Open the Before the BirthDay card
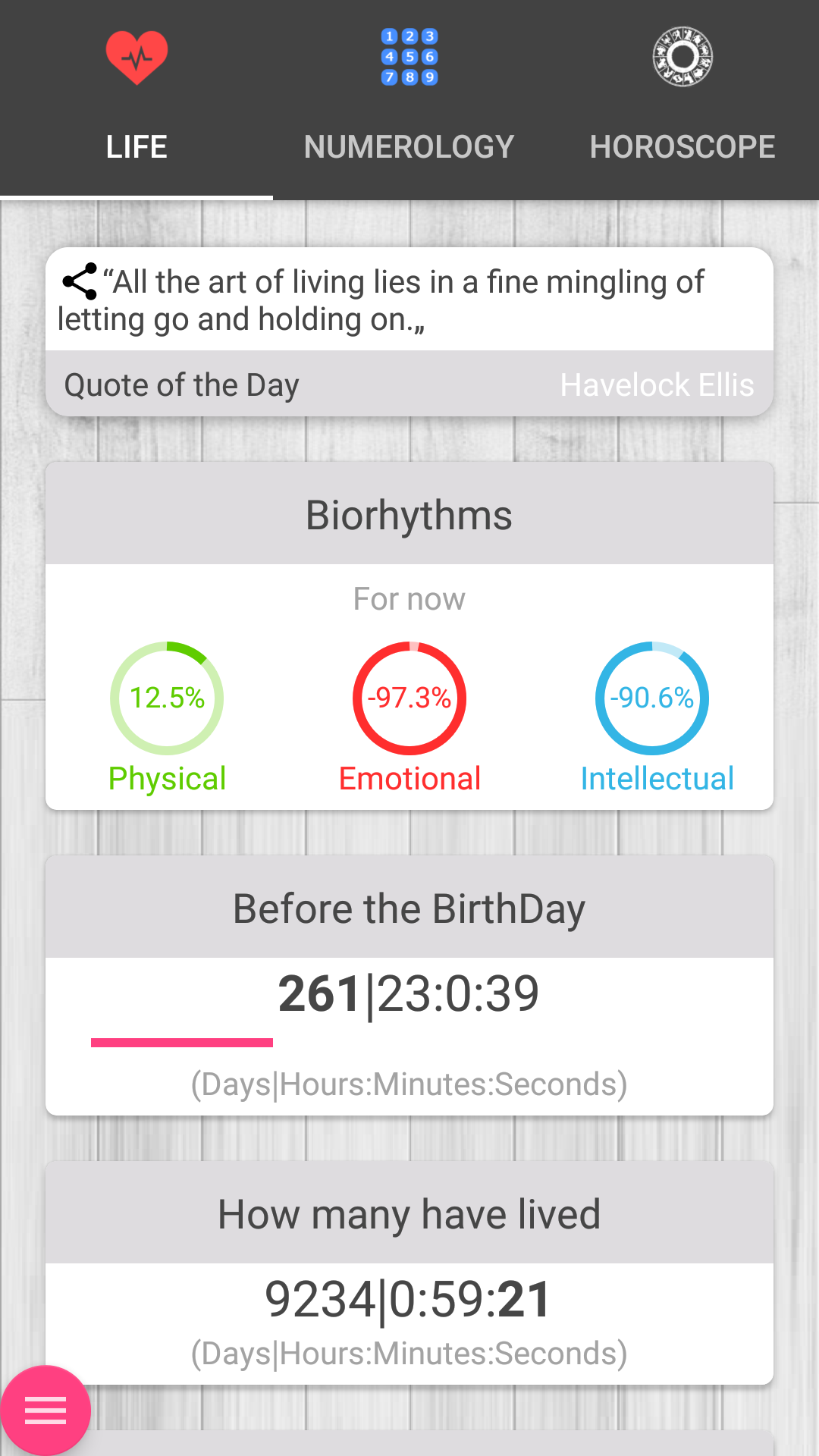Viewport: 819px width, 1456px height. click(x=409, y=986)
